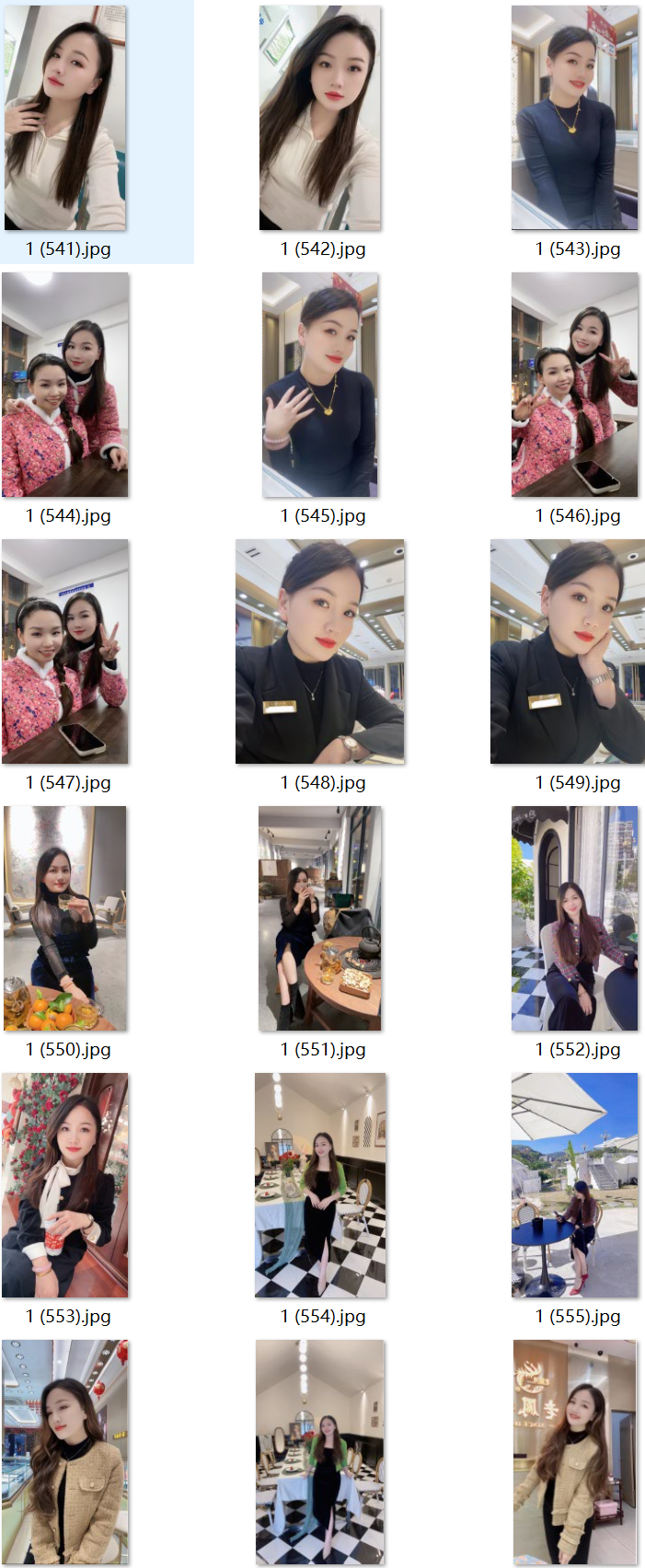Open the file 1 (550).jpg
The image size is (645, 1568).
pos(65,918)
